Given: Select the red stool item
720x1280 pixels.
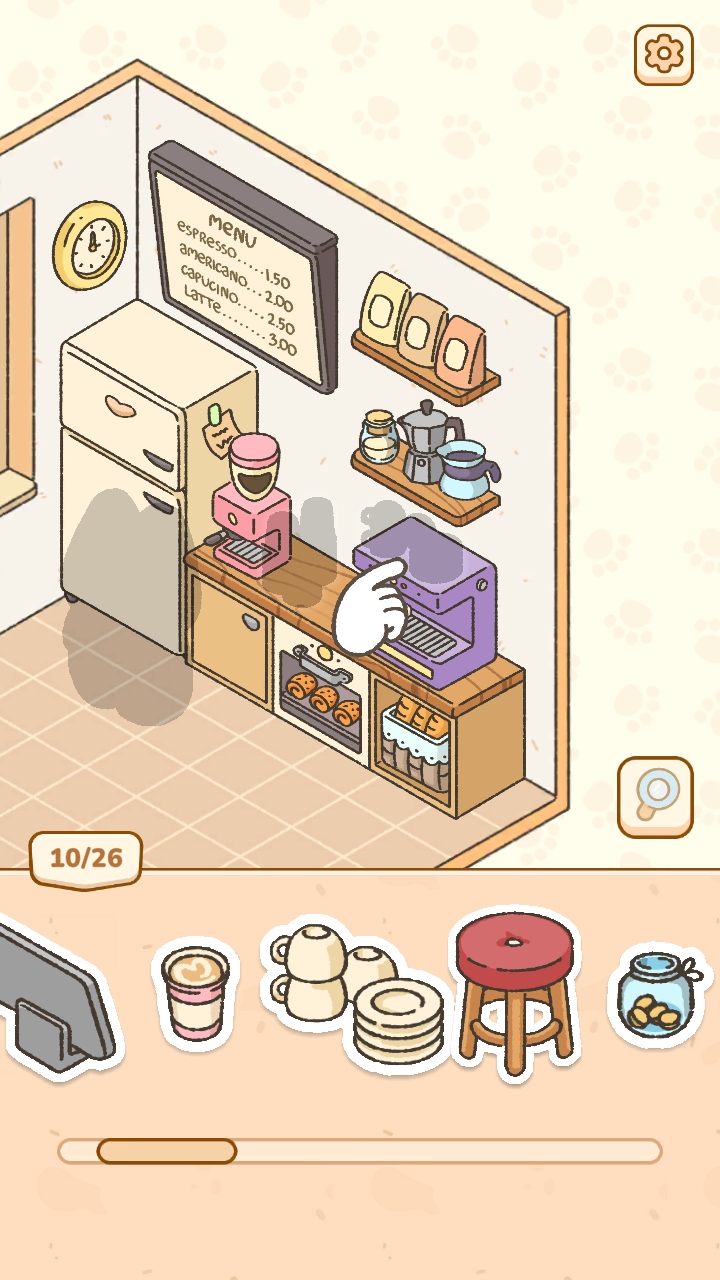Looking at the screenshot, I should 516,988.
